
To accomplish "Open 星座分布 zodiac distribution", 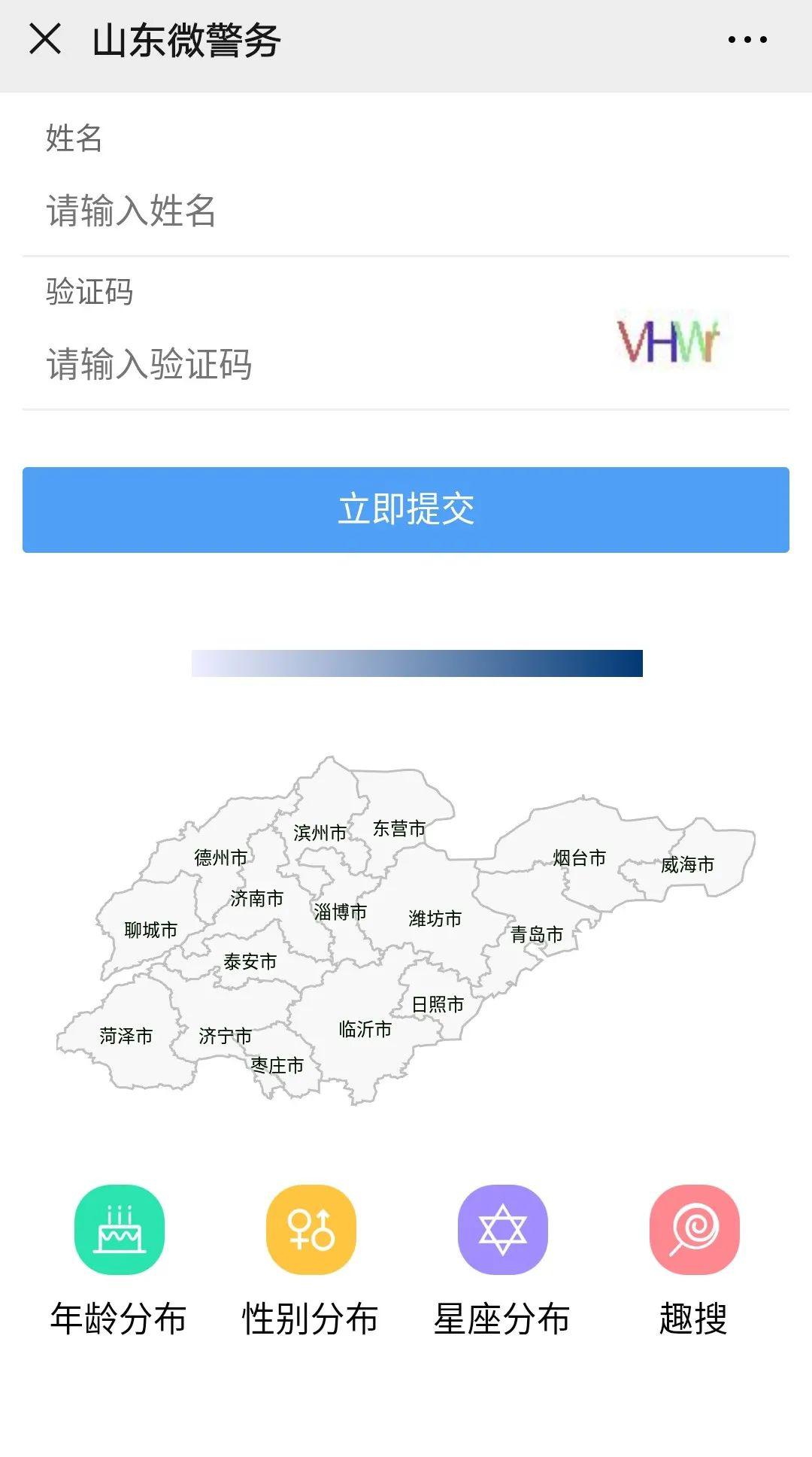I will click(x=502, y=1230).
